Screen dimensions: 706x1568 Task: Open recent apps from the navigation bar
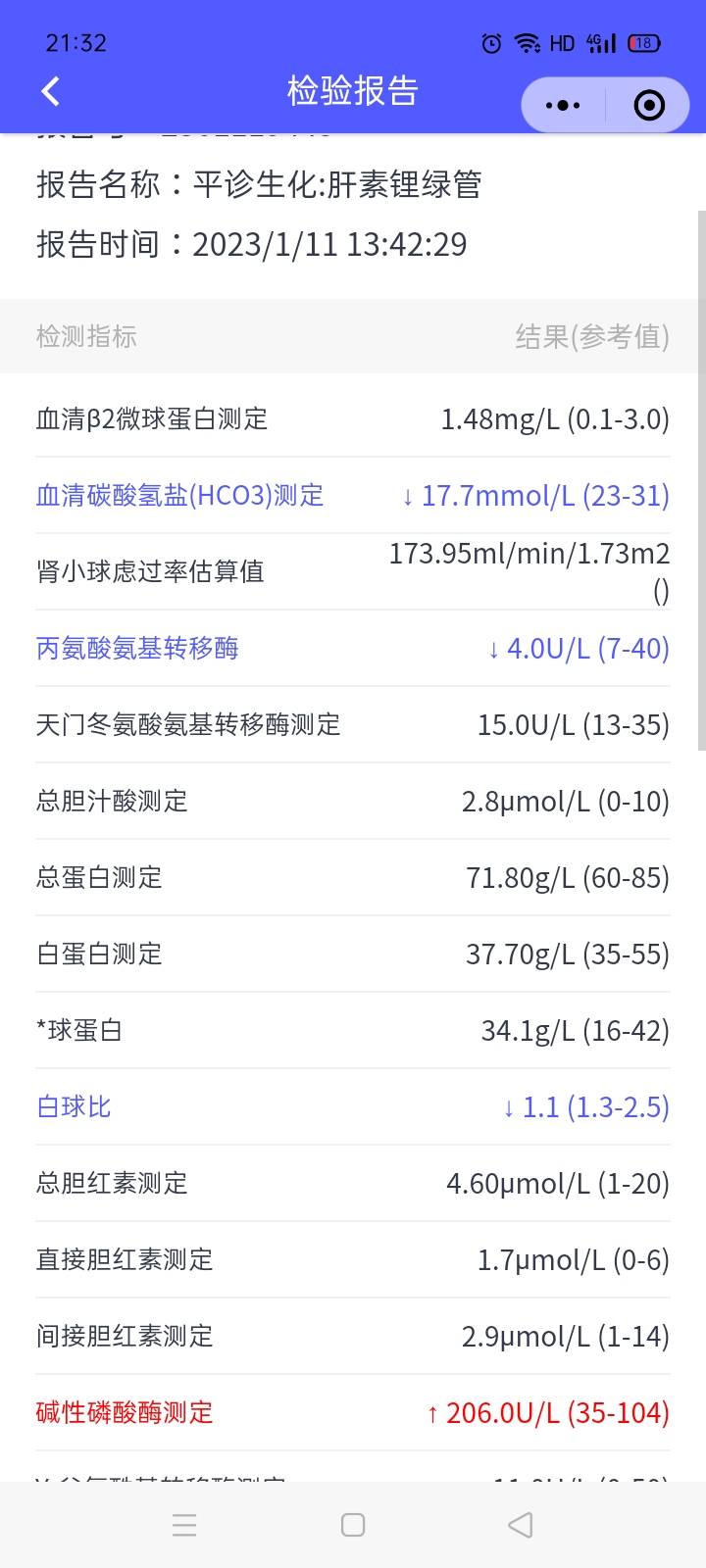(x=184, y=1525)
